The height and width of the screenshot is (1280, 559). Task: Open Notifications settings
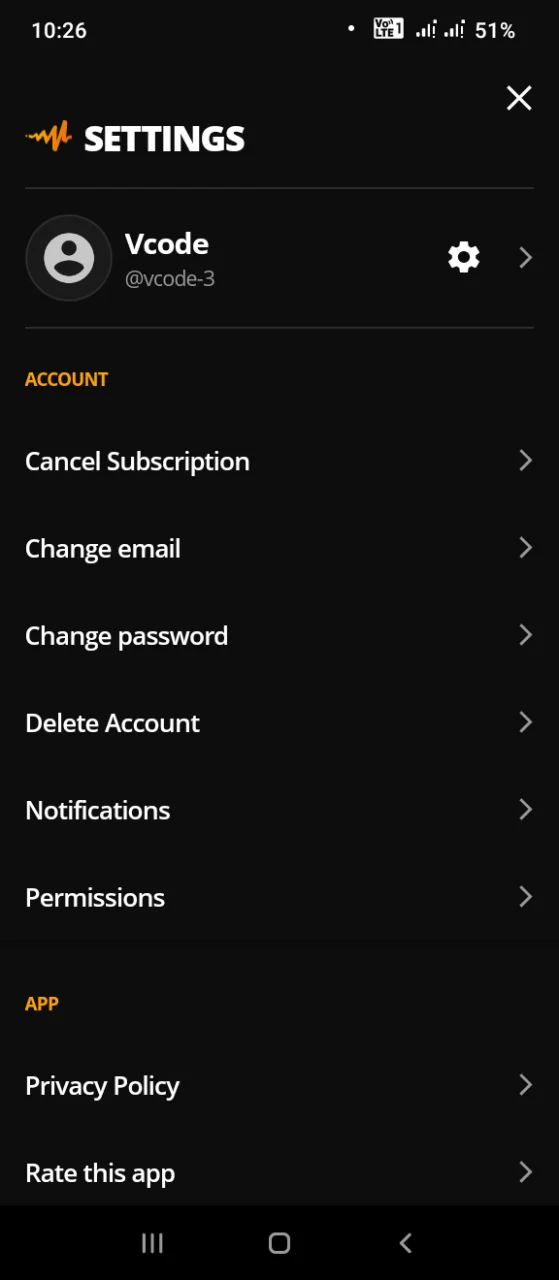279,810
